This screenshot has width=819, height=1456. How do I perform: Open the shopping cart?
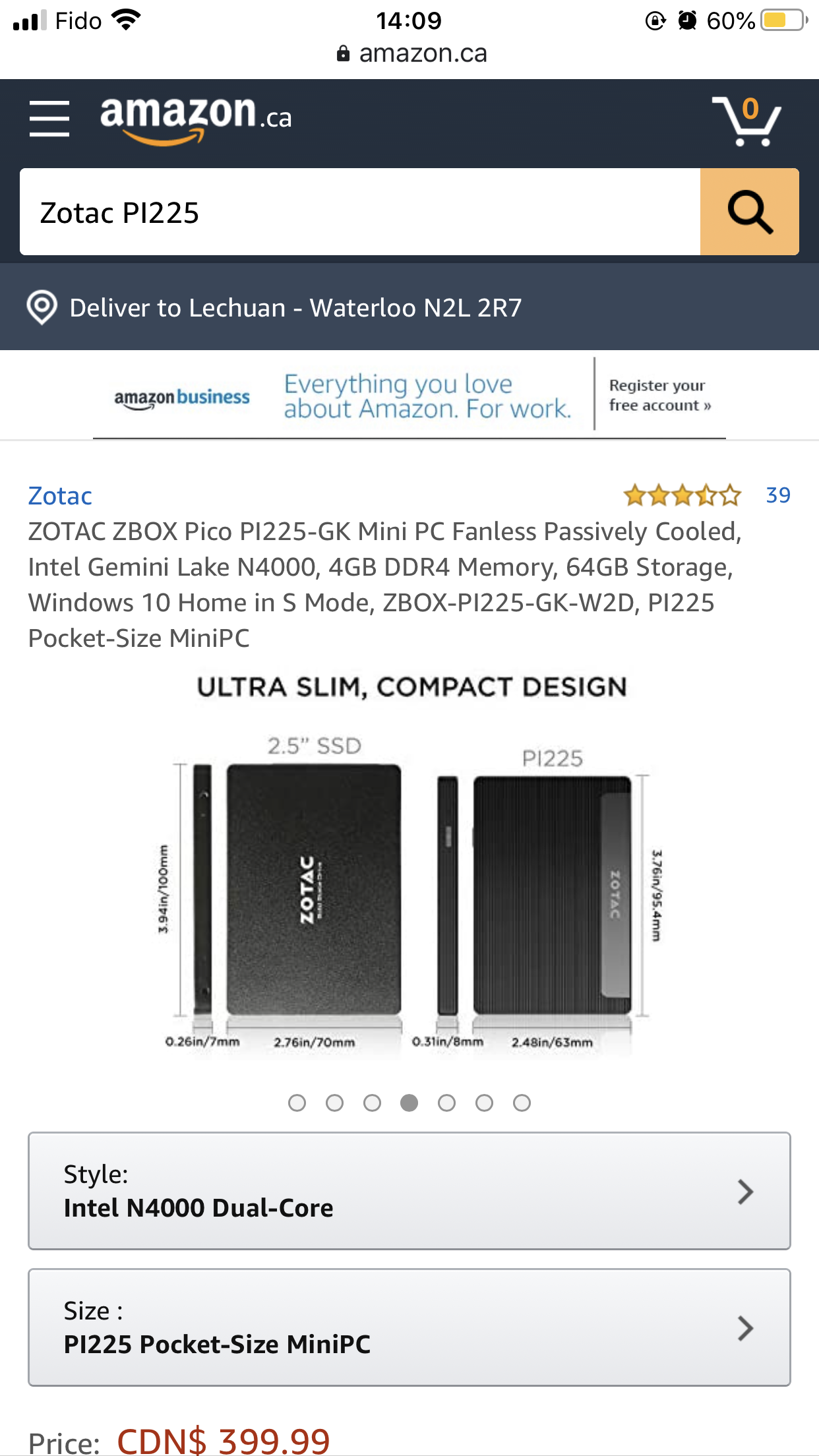(x=747, y=121)
